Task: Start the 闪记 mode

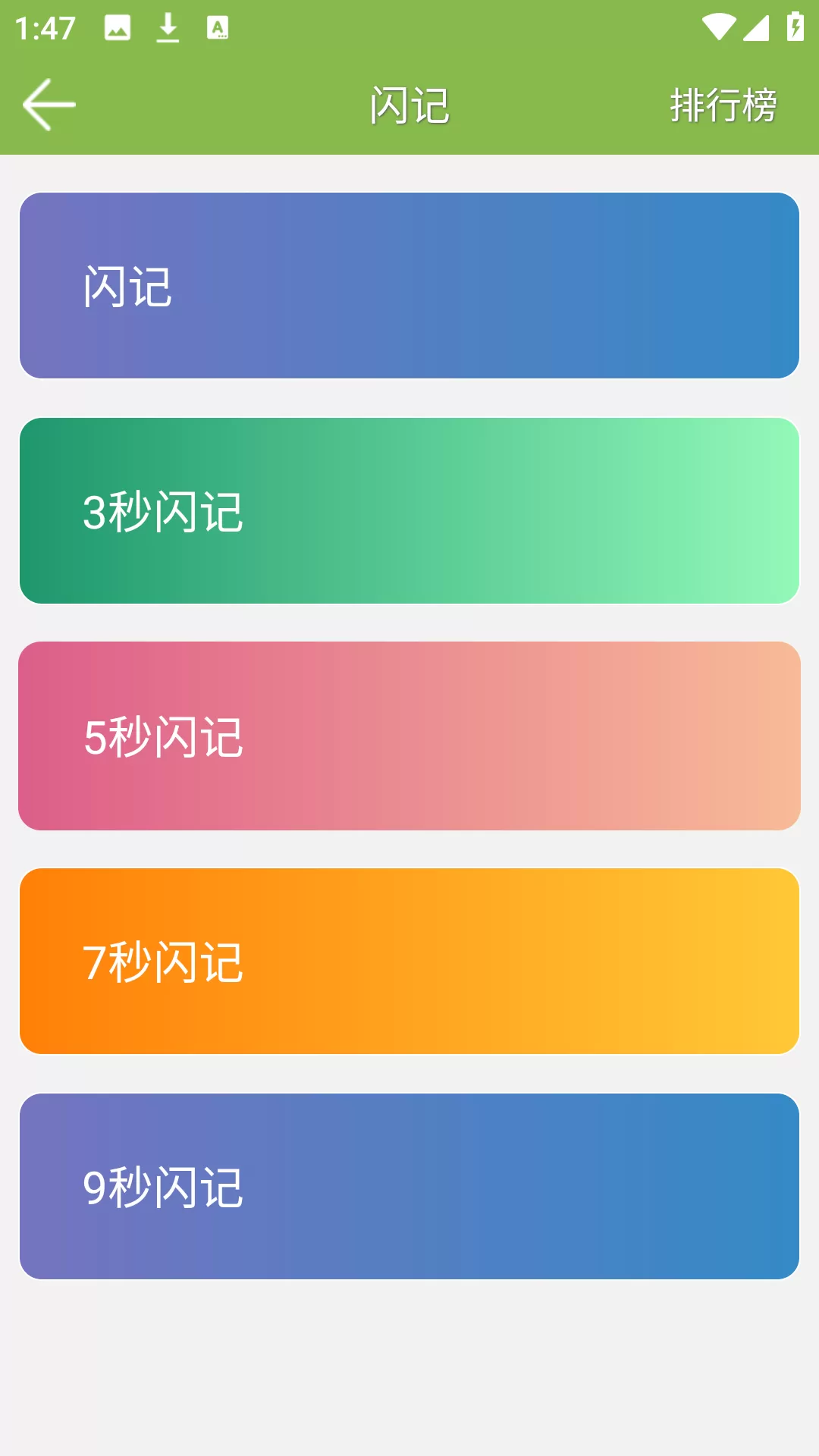Action: point(409,284)
